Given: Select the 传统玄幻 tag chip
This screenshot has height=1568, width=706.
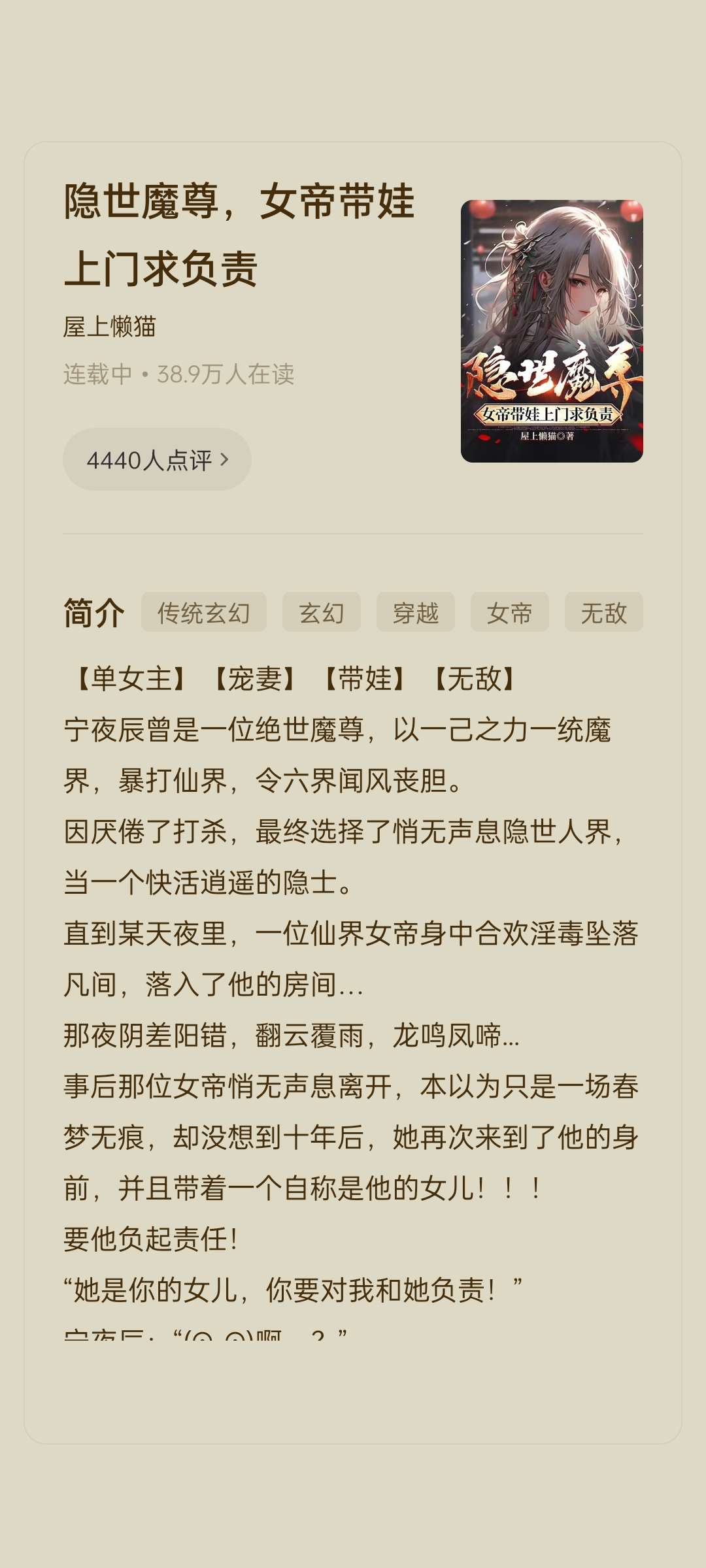Looking at the screenshot, I should click(204, 613).
